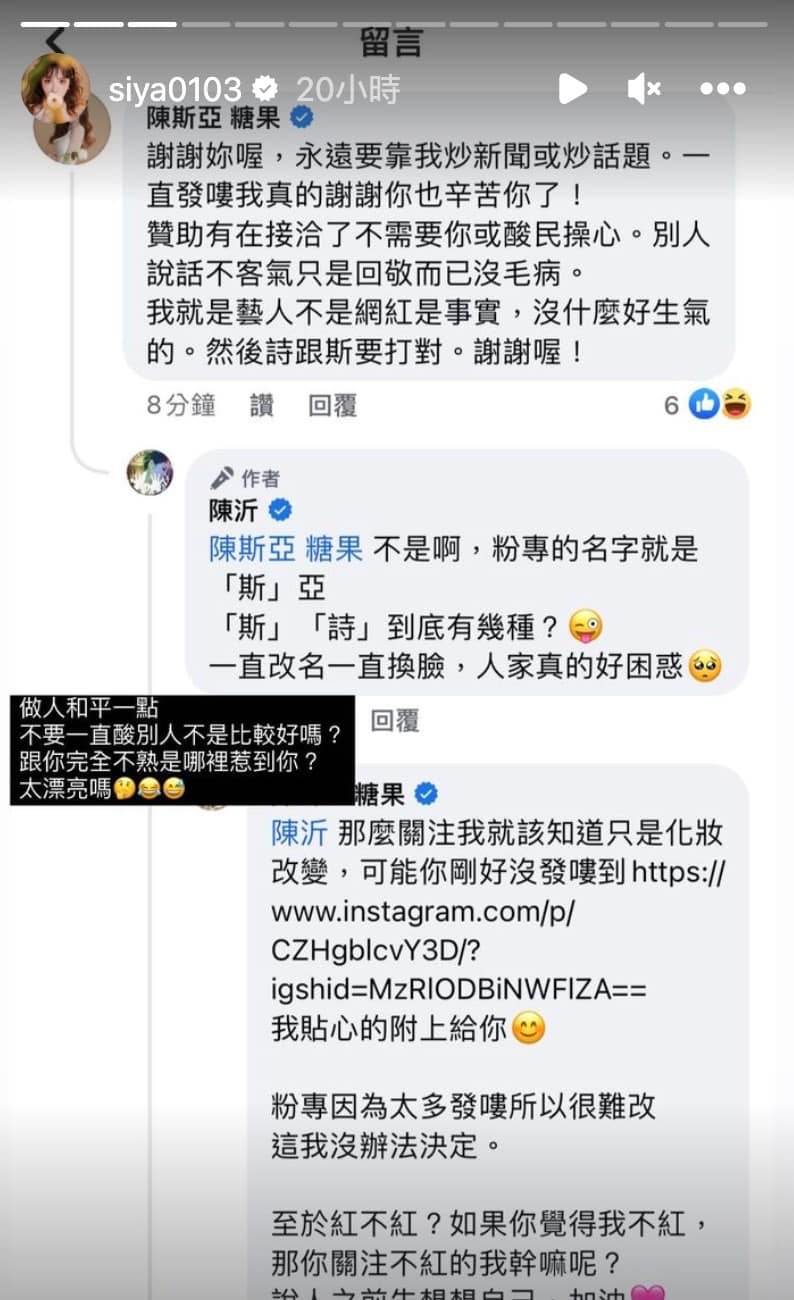
Task: Open the three-dot more options menu
Action: [x=723, y=89]
